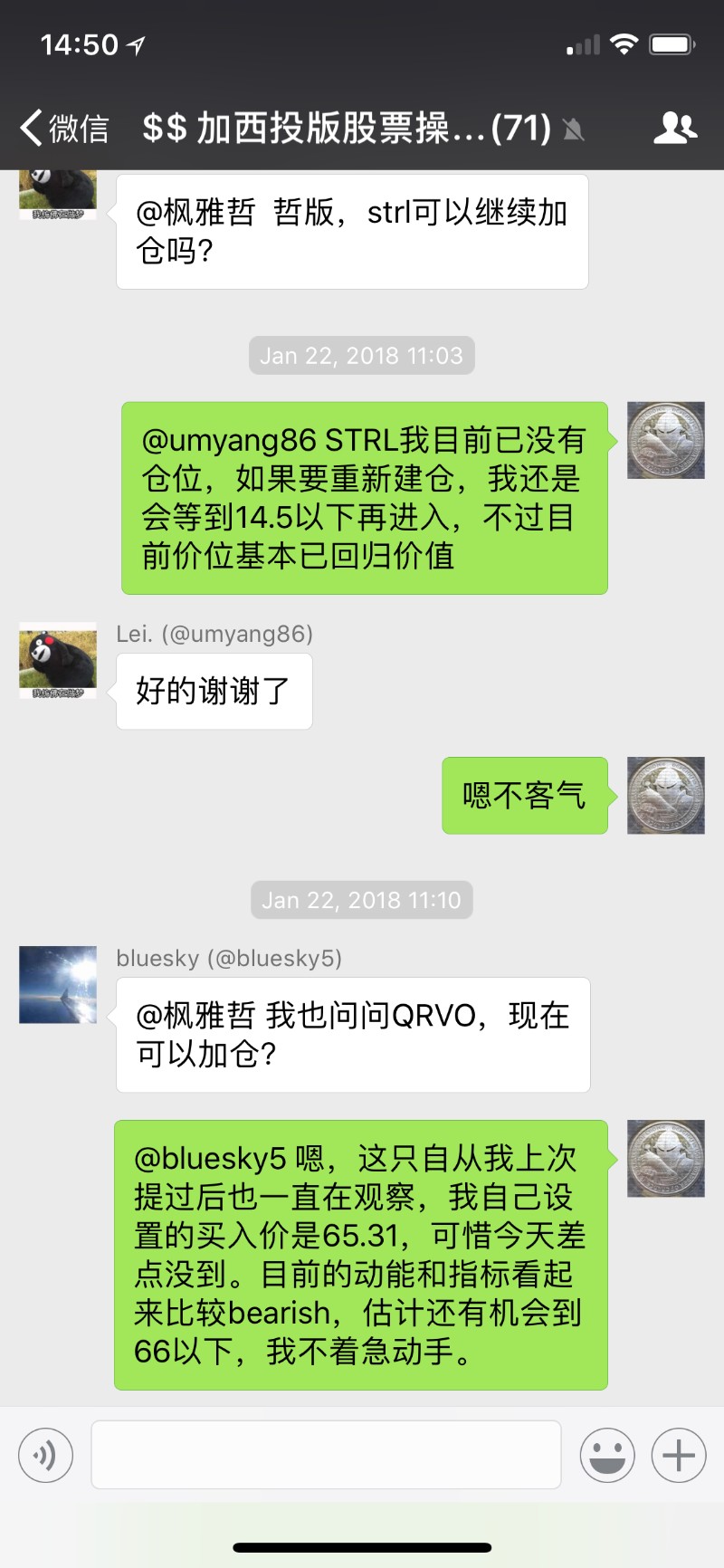Open Lei's avatar next to 好的谢谢了

coord(58,661)
